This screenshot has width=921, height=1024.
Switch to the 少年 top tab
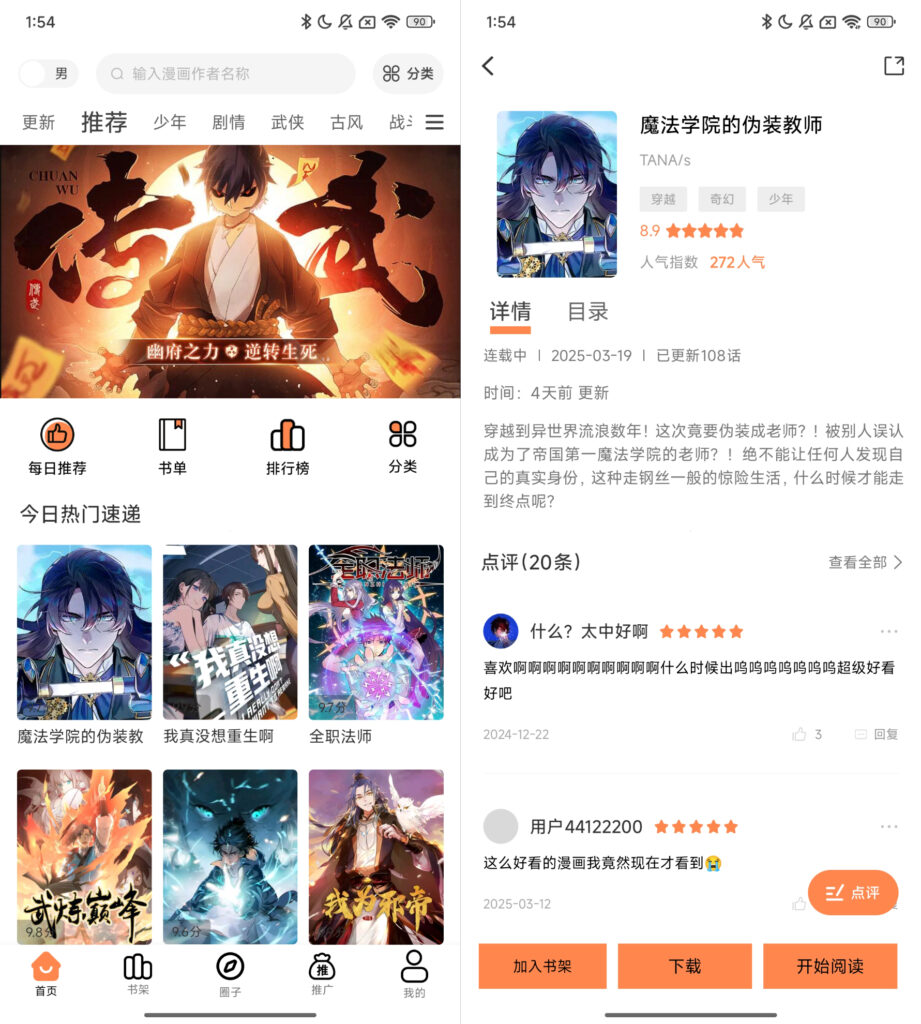(169, 122)
